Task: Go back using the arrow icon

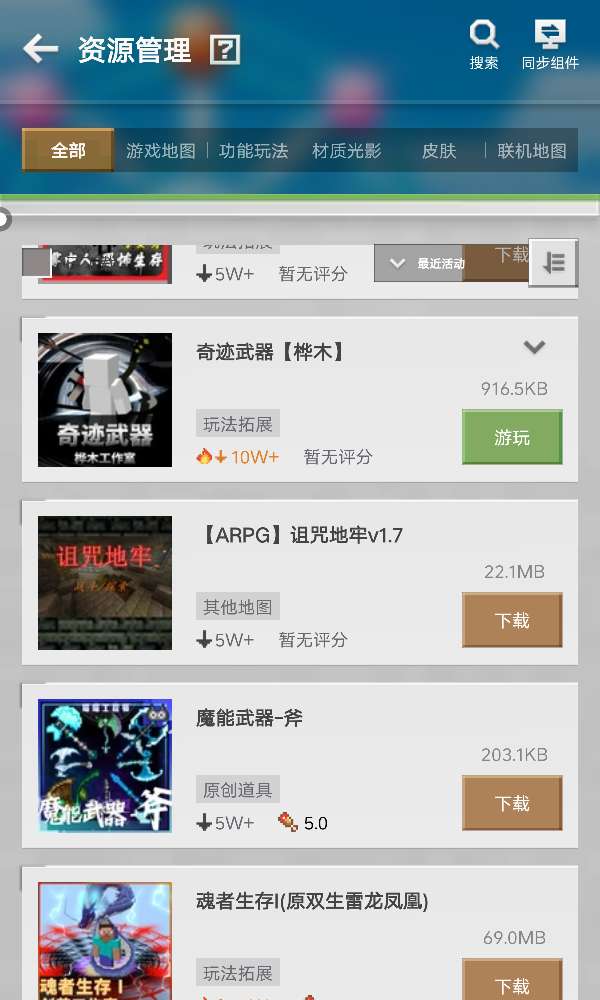Action: [40, 49]
